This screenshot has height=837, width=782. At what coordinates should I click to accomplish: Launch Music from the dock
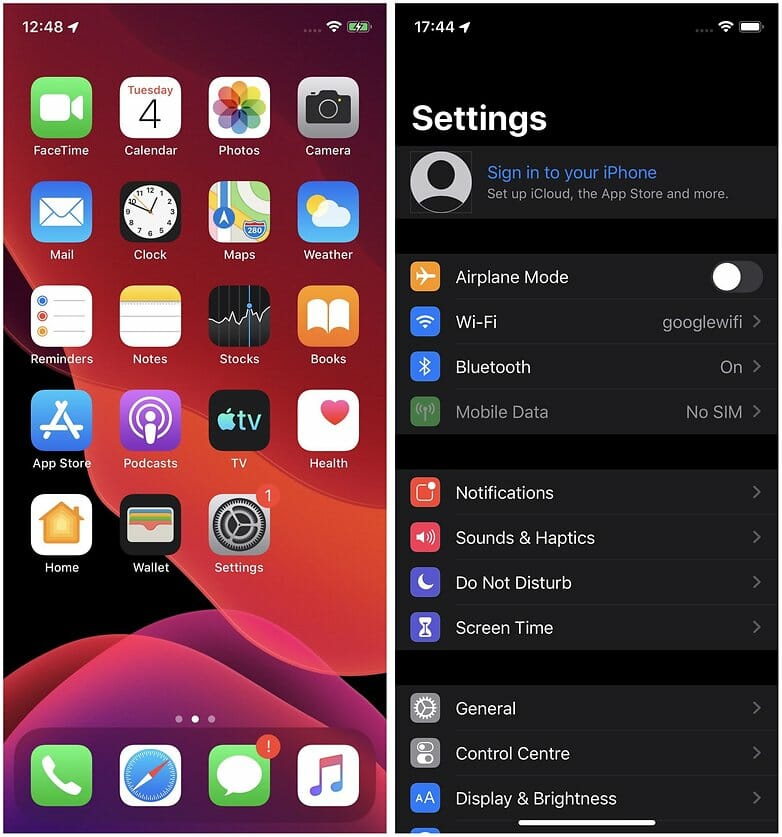328,775
